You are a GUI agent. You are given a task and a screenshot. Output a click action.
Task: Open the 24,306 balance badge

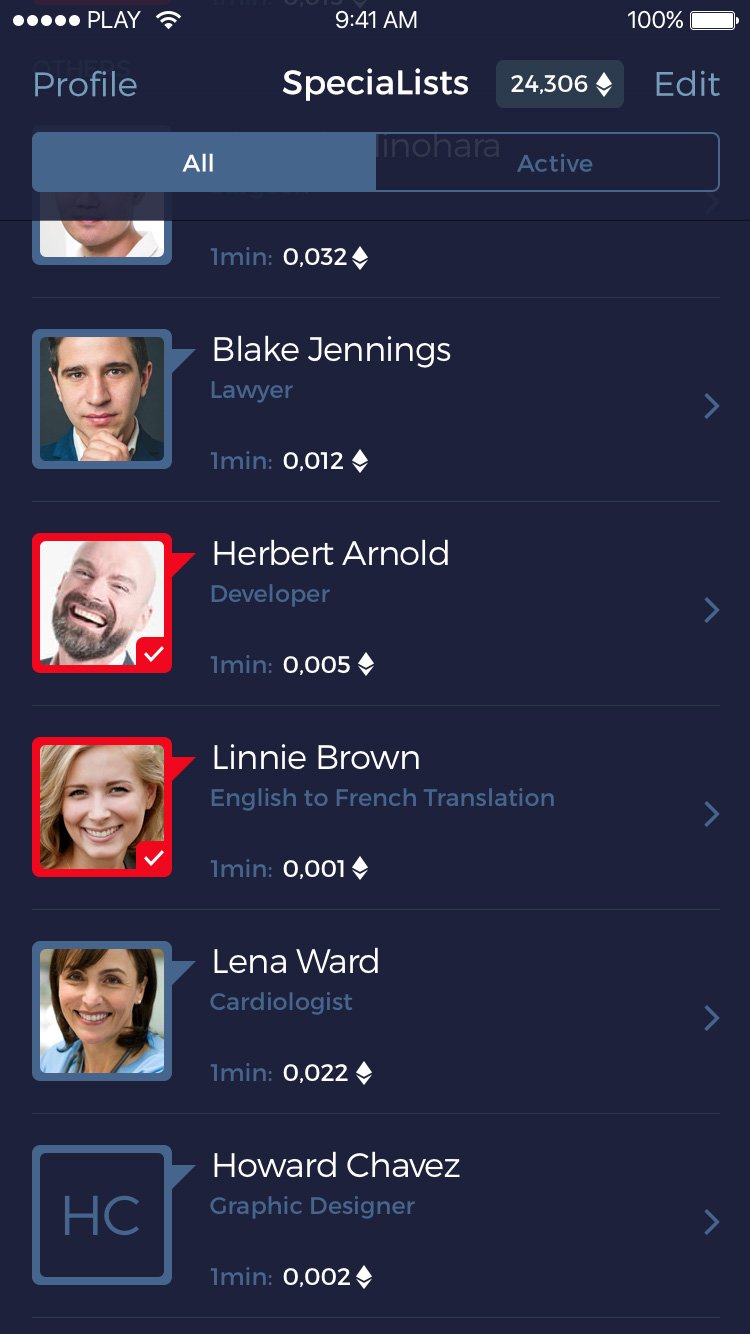pyautogui.click(x=560, y=84)
